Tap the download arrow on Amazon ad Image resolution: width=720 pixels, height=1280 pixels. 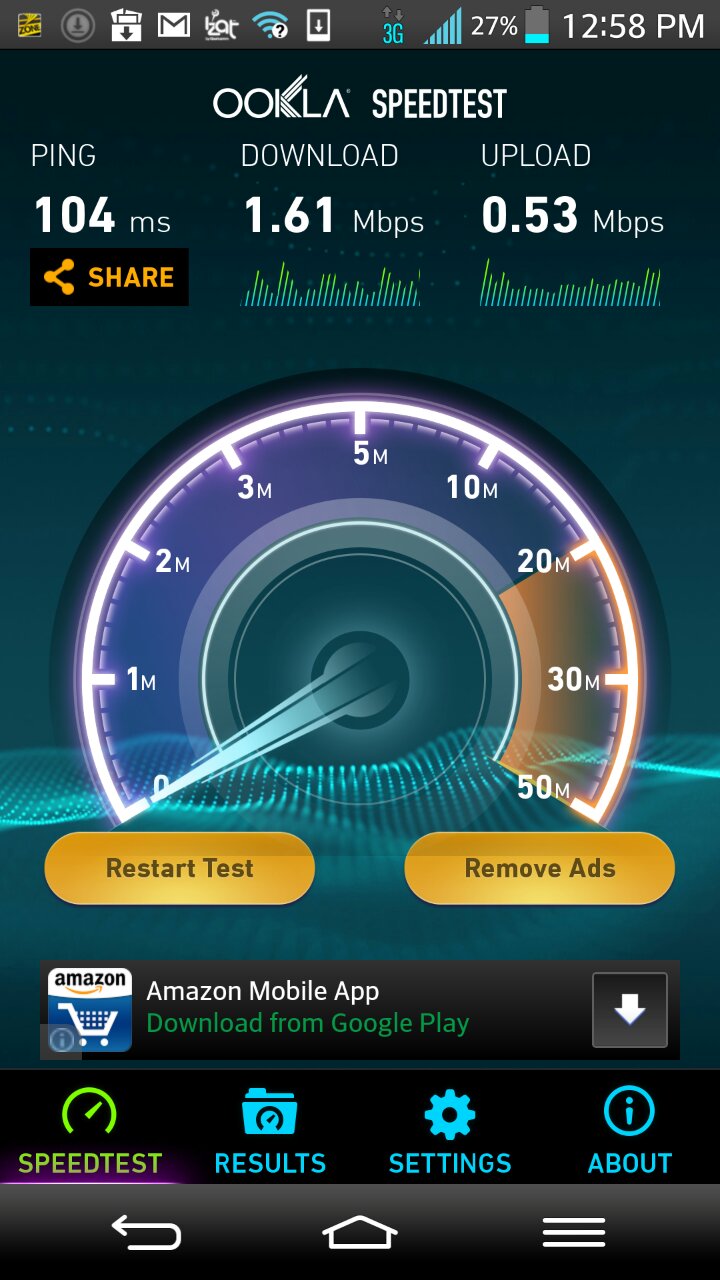click(x=629, y=1010)
